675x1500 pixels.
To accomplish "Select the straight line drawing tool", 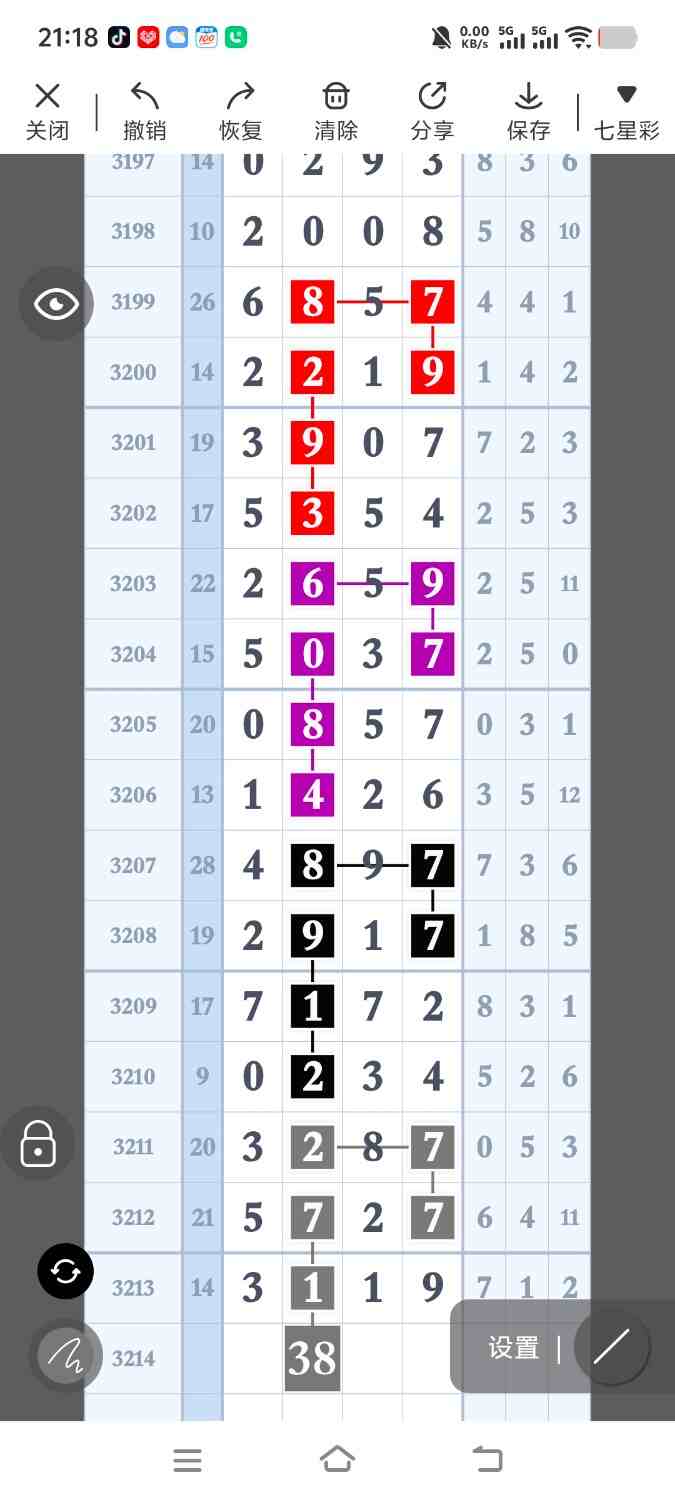I will (611, 1347).
